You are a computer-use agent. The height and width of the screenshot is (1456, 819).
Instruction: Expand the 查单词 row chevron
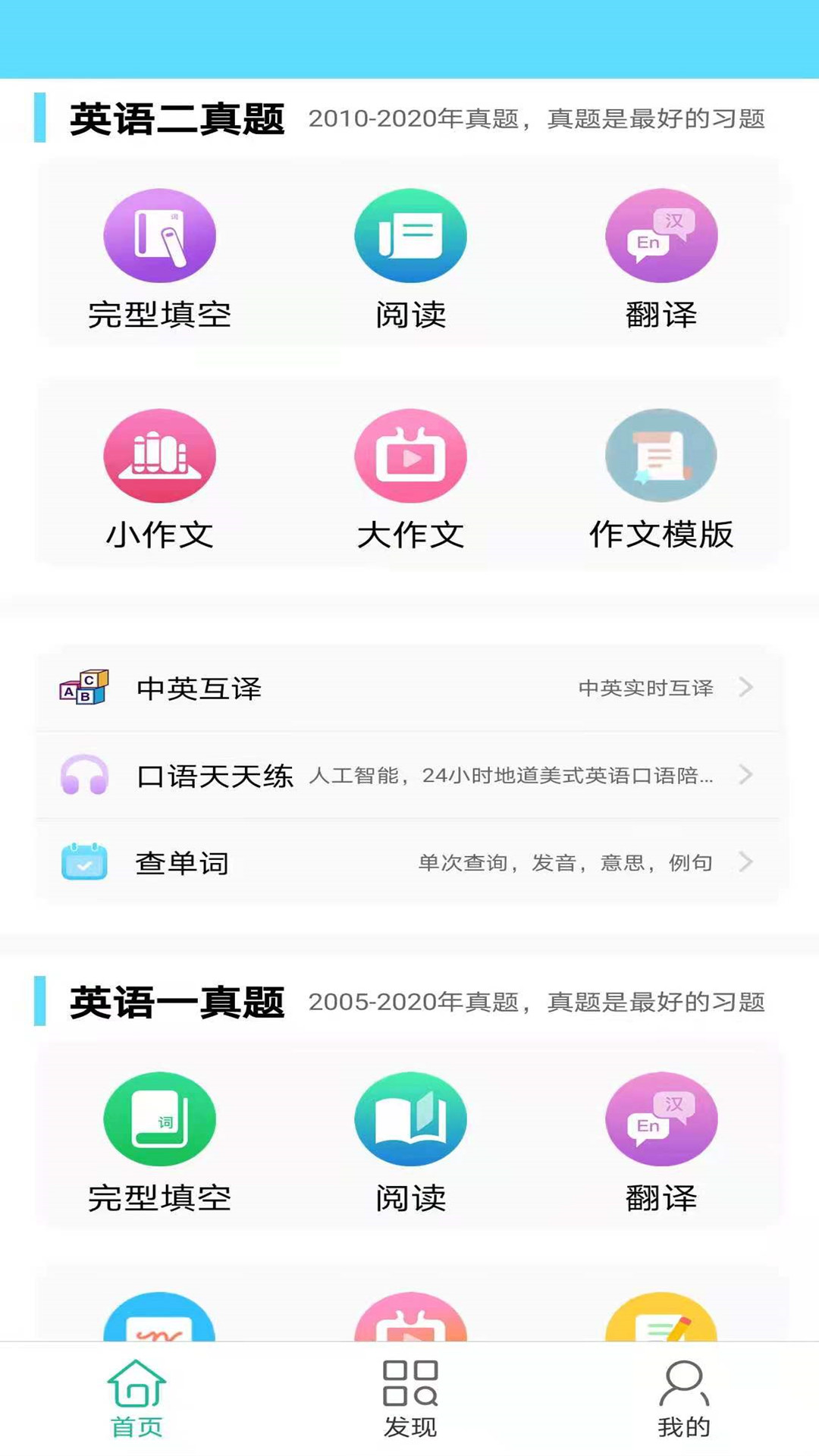[744, 862]
